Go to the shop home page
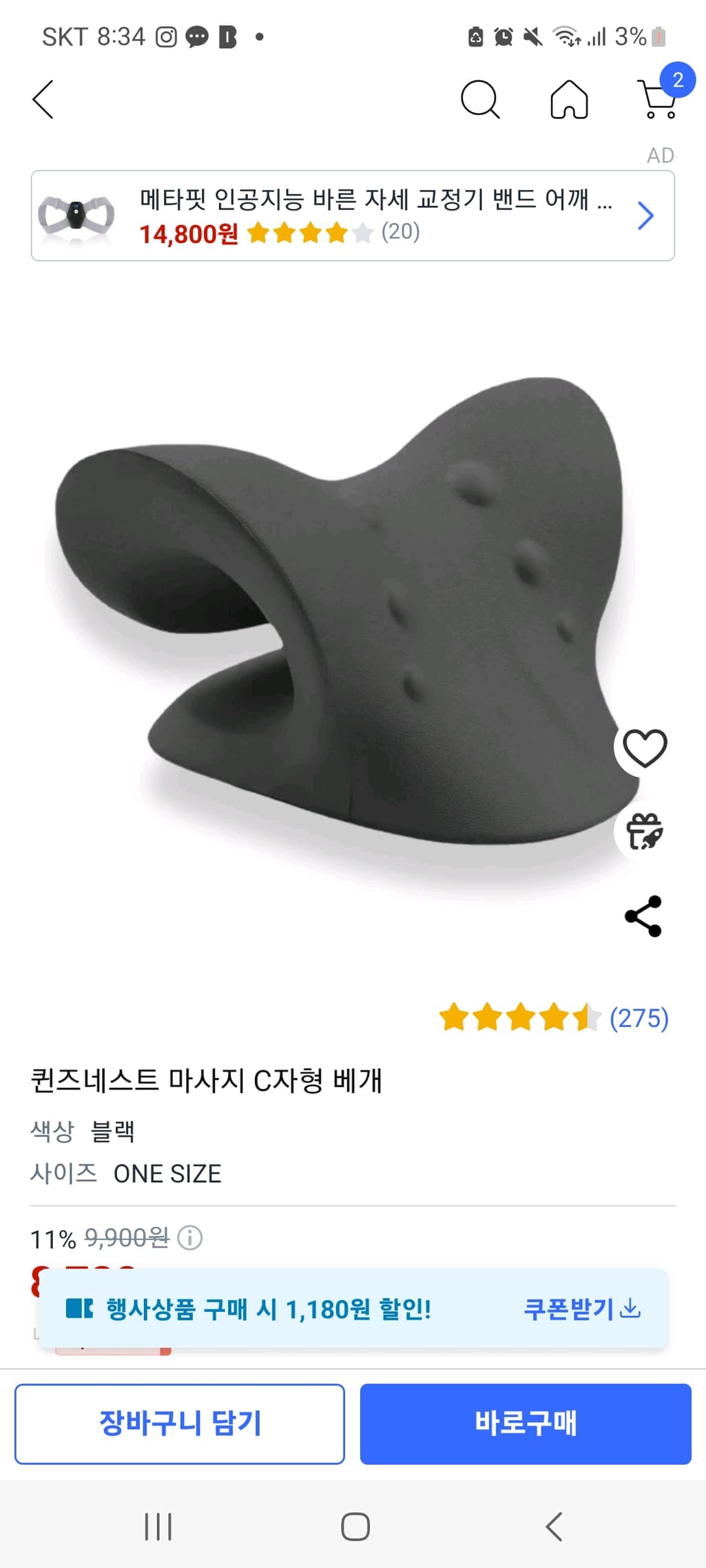This screenshot has height=1568, width=706. tap(569, 100)
